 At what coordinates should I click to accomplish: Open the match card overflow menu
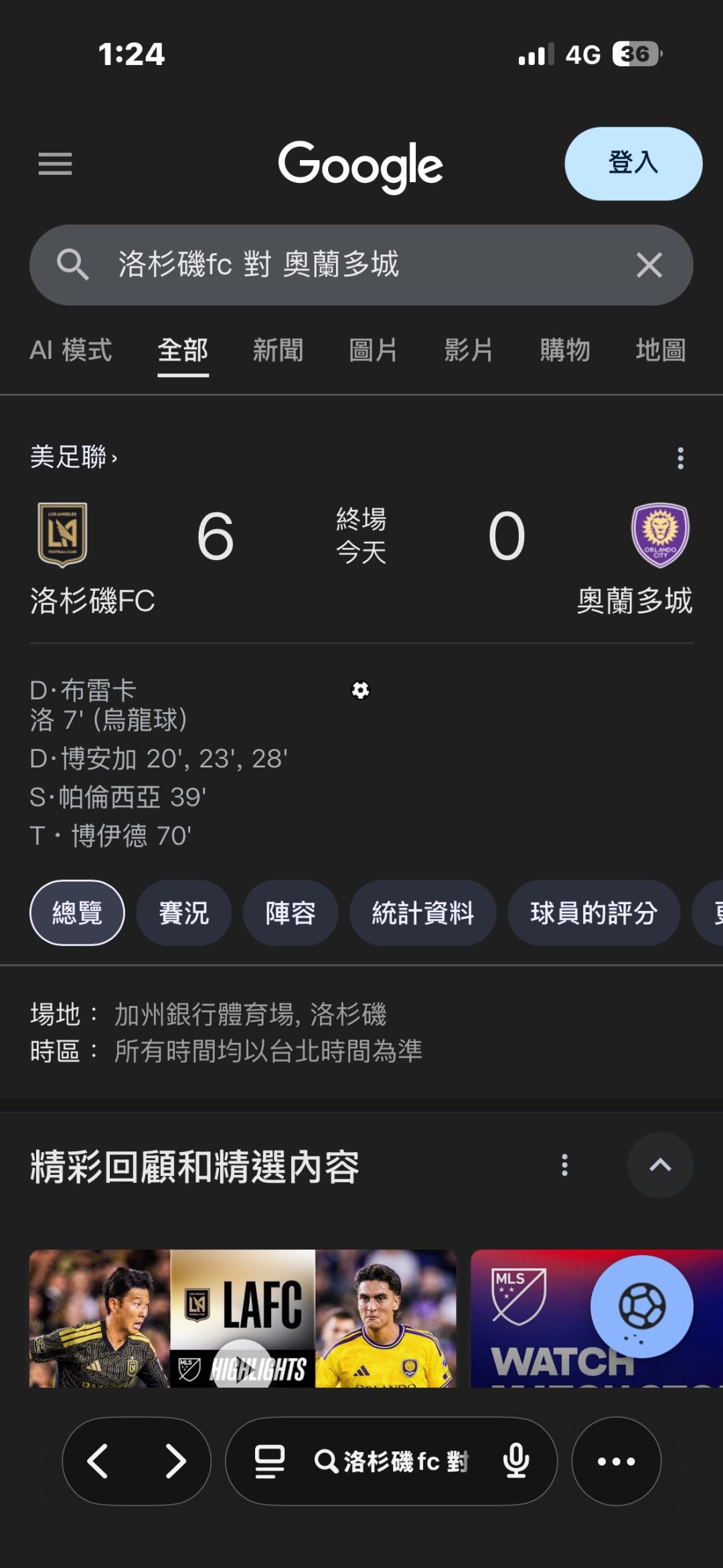(680, 458)
